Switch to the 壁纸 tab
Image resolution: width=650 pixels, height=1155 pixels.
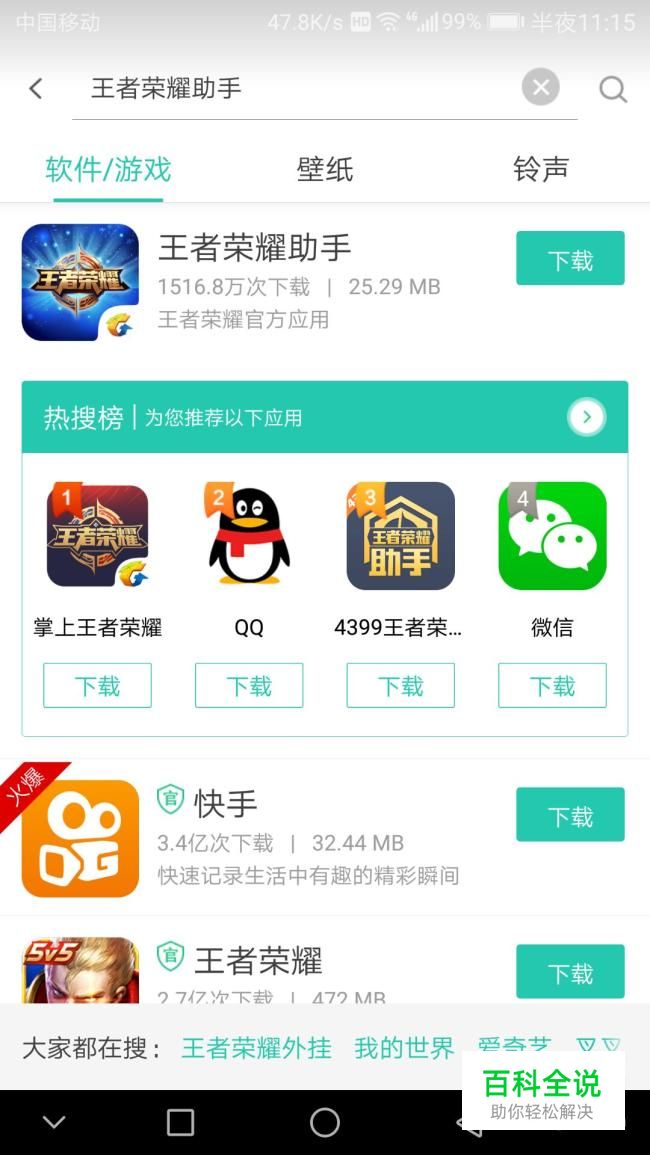[x=325, y=169]
